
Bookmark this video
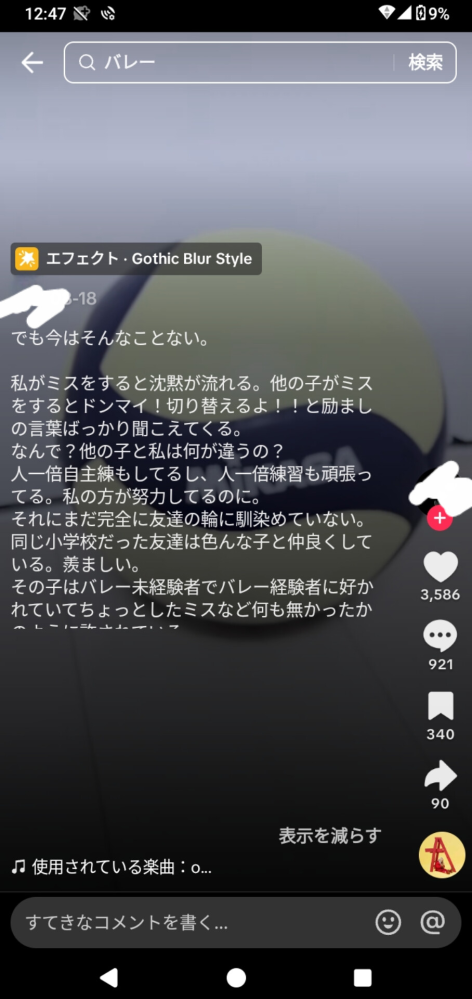(x=440, y=706)
